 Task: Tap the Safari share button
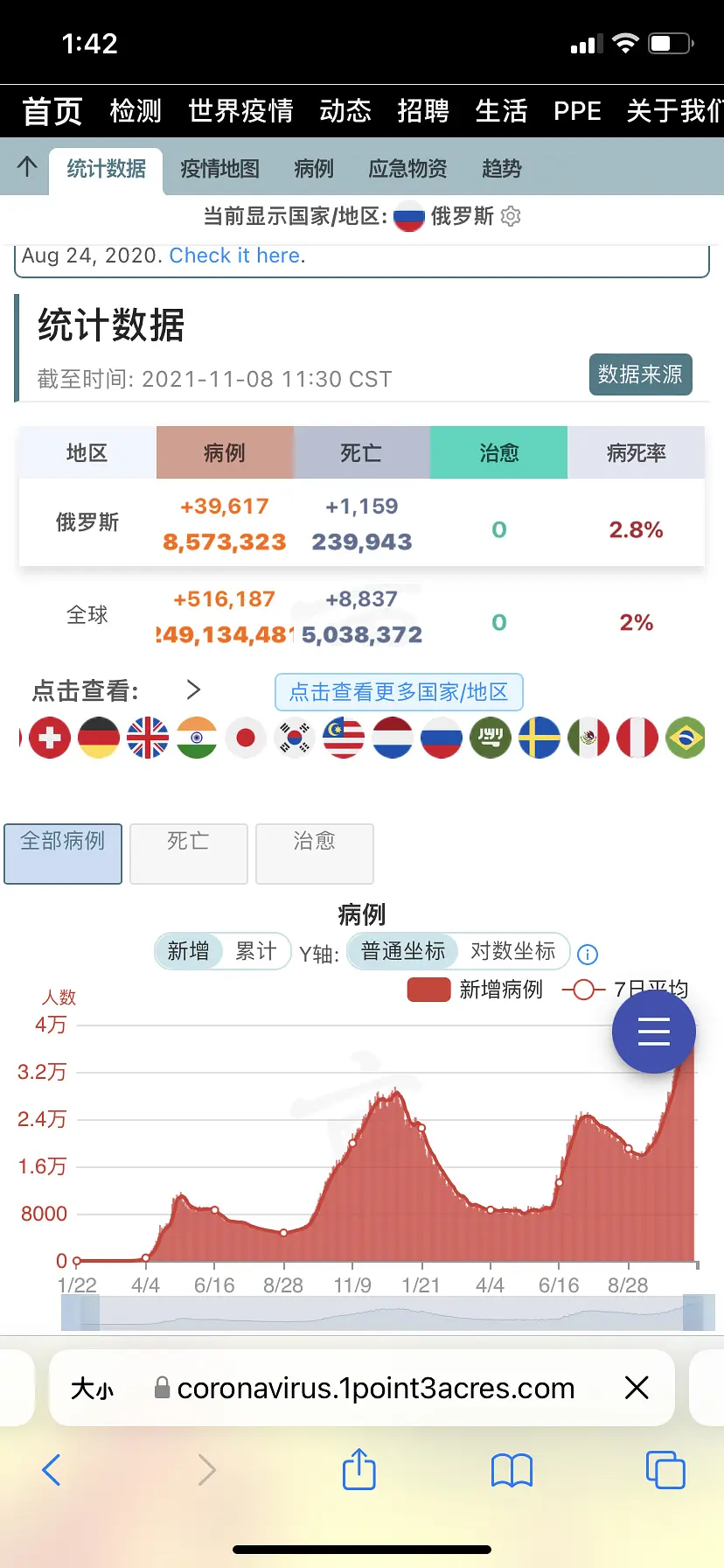(359, 1469)
